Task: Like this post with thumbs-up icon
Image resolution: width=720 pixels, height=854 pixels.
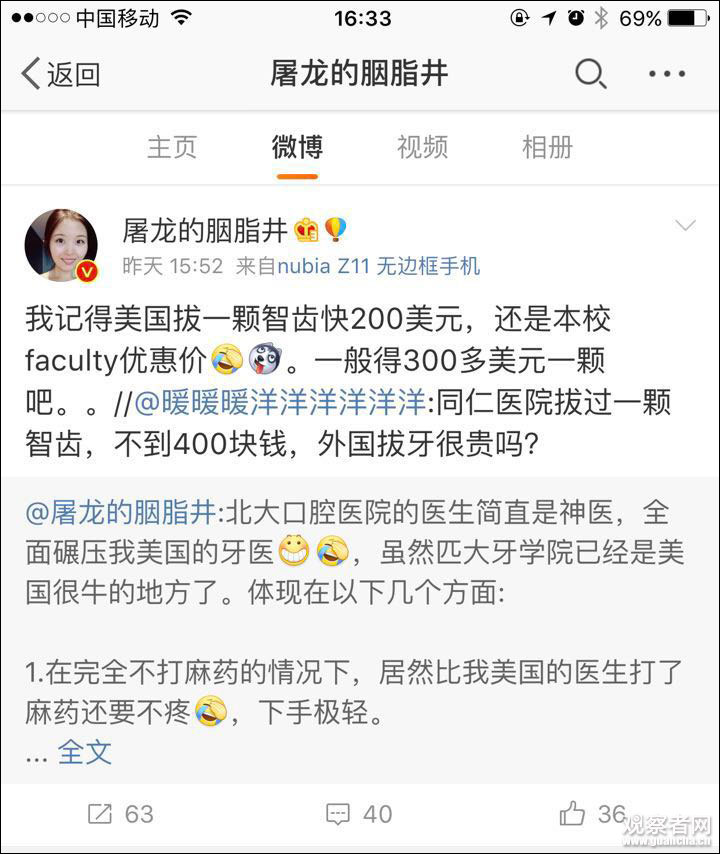Action: point(592,814)
